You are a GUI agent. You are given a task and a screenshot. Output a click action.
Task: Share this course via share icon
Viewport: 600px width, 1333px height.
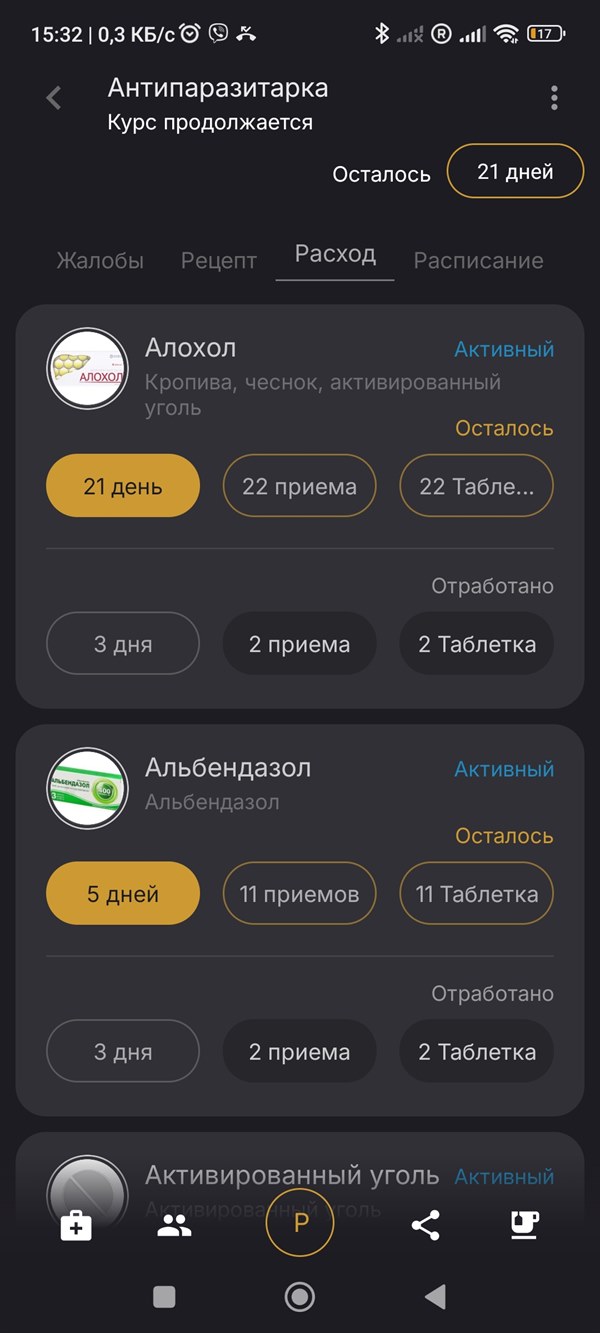(x=426, y=1226)
